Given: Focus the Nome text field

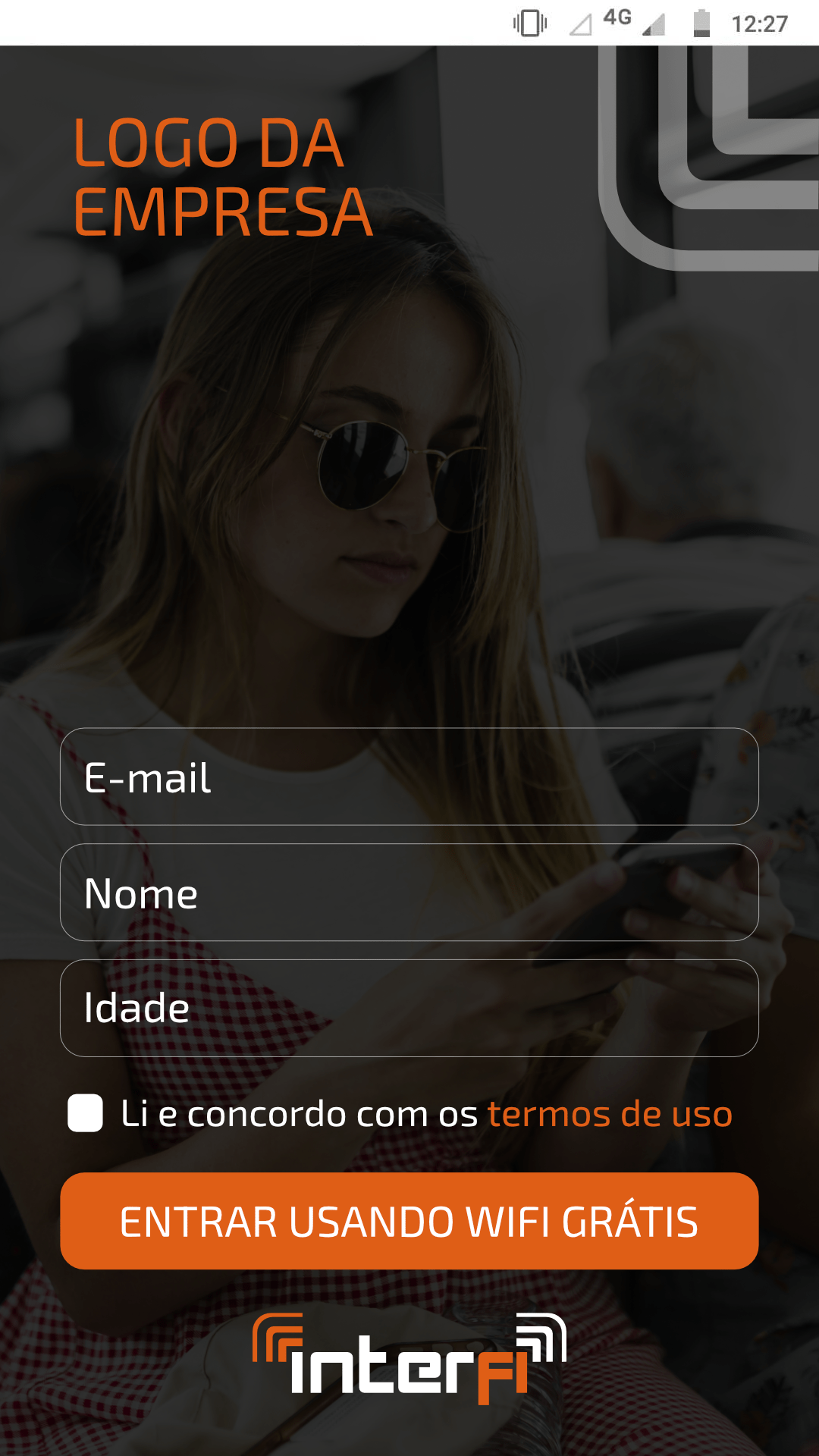Looking at the screenshot, I should coord(409,893).
